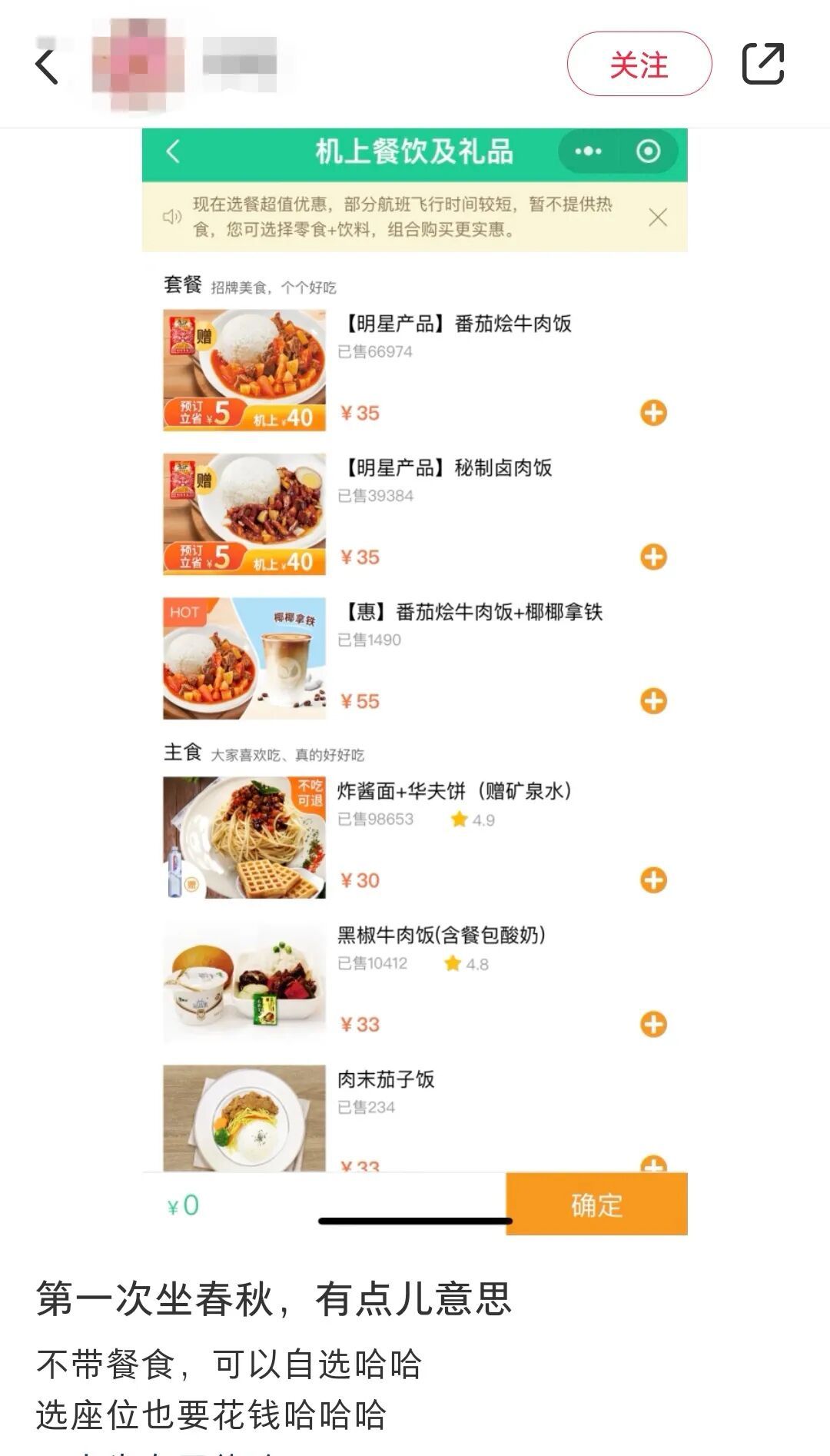Screen dimensions: 830x1456
Task: Dismiss the hot-food notice with the X
Action: (657, 218)
